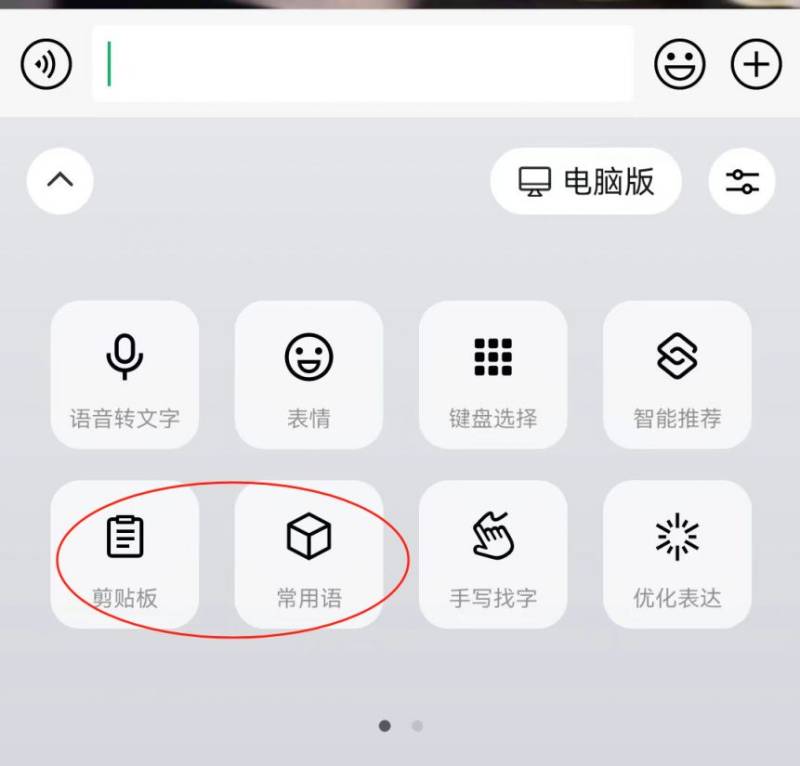Select 语音转文字 voice-to-text
The width and height of the screenshot is (800, 766).
coord(125,375)
